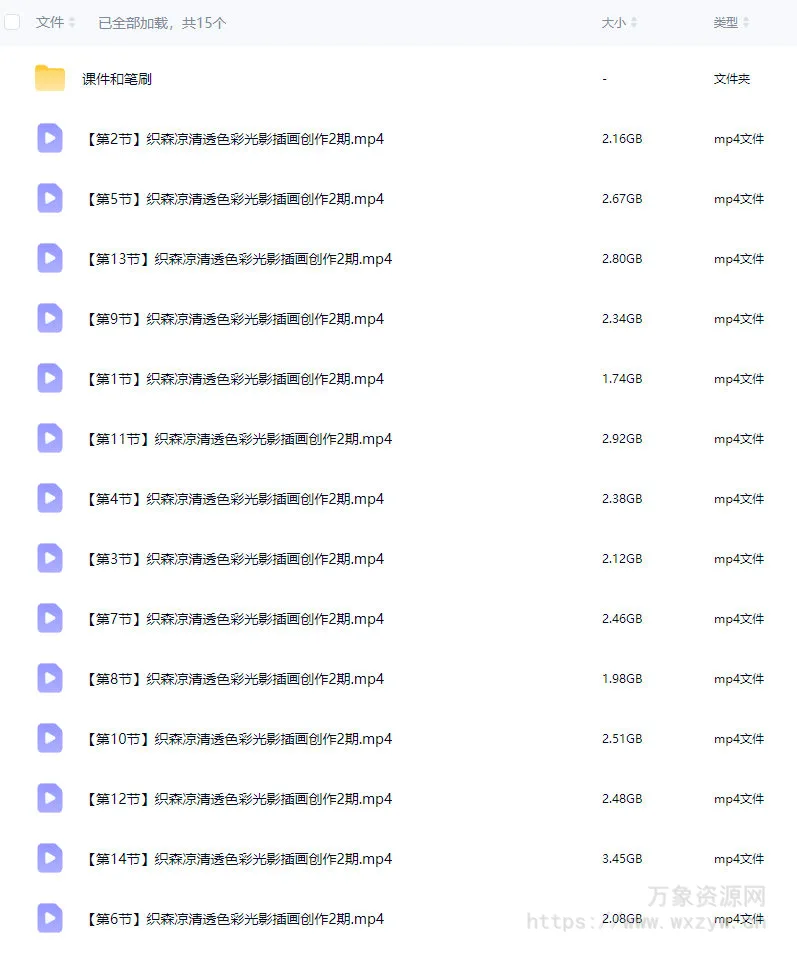Open the 第11节 mp4 video file

239,439
